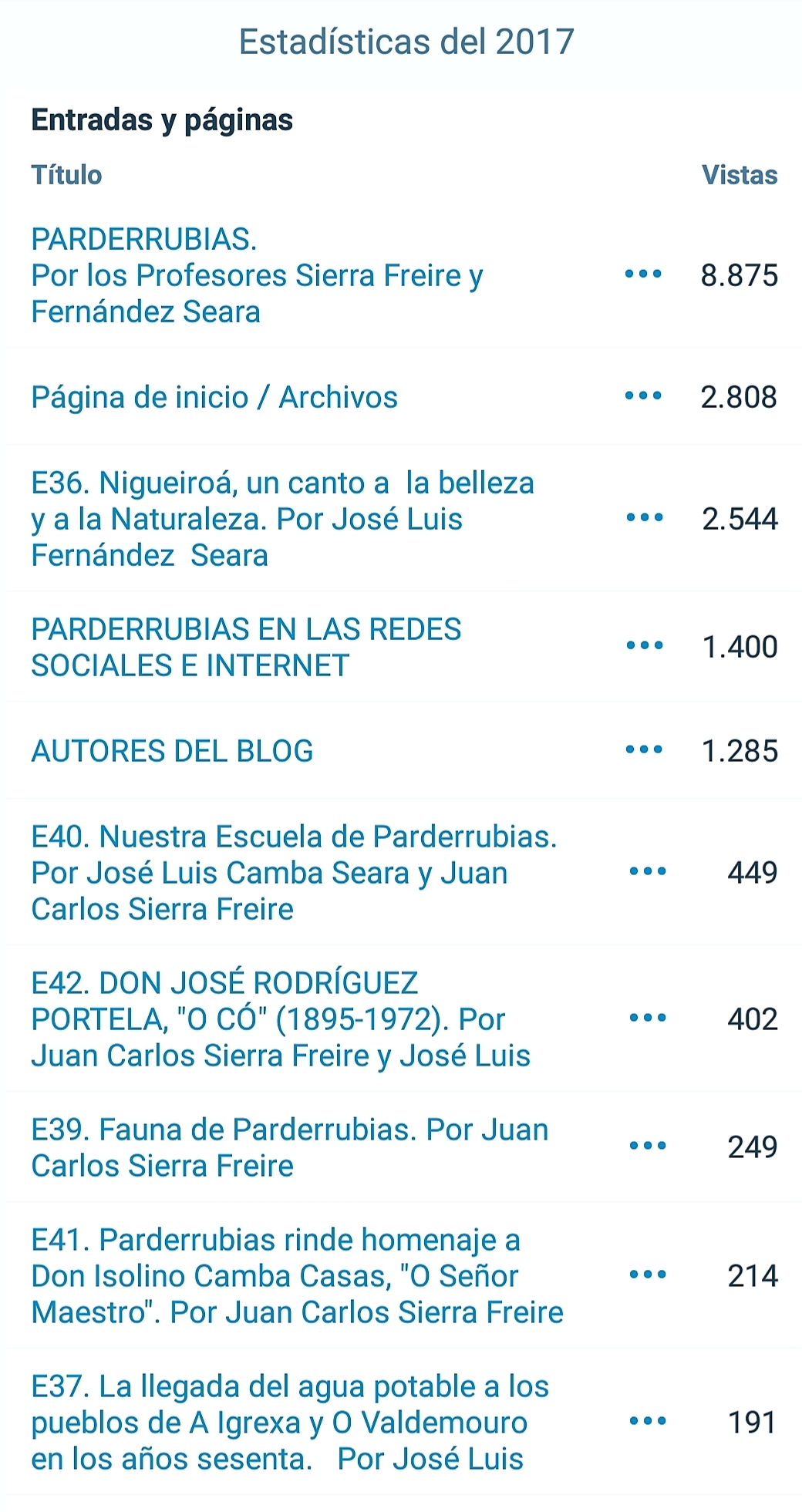
Task: Open E40 Nuestra Escuela de Parderrubias
Action: point(293,872)
